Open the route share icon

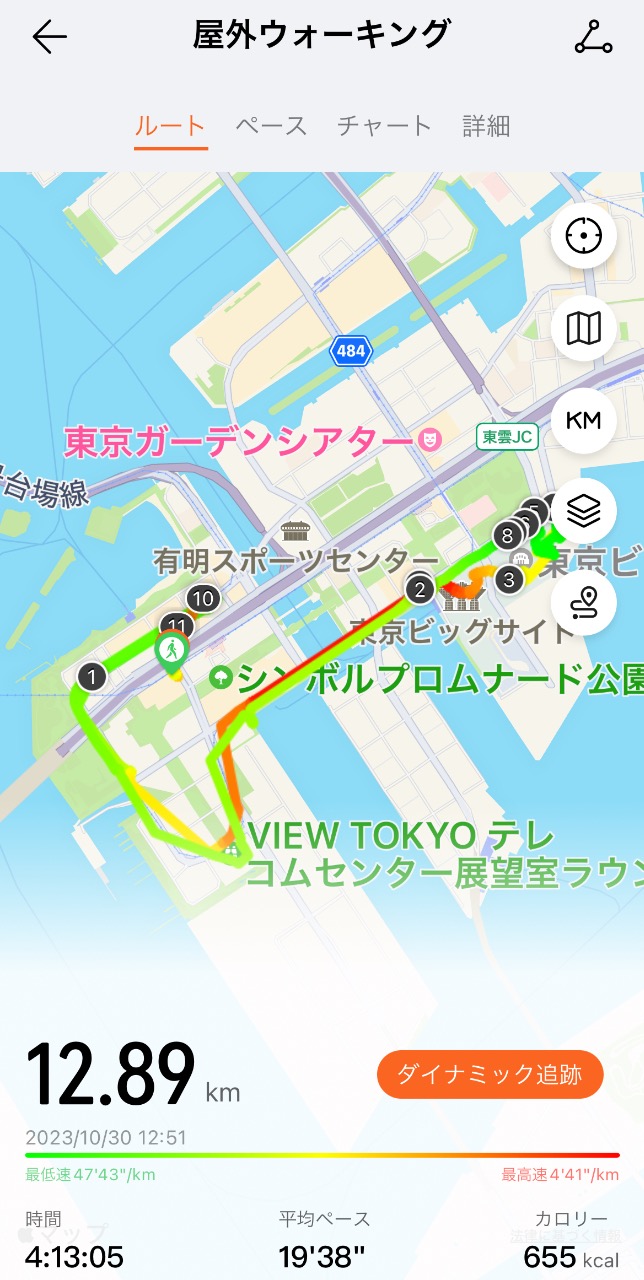pyautogui.click(x=593, y=37)
